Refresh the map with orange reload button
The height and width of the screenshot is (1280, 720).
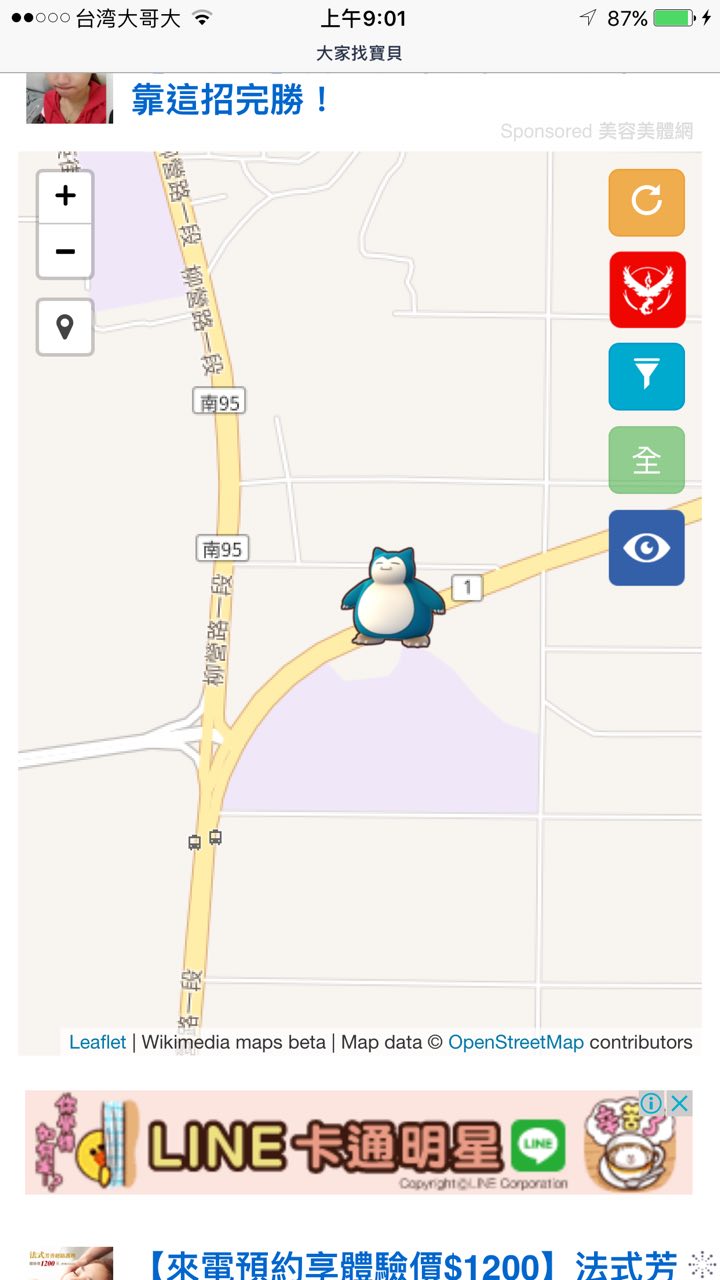[647, 202]
